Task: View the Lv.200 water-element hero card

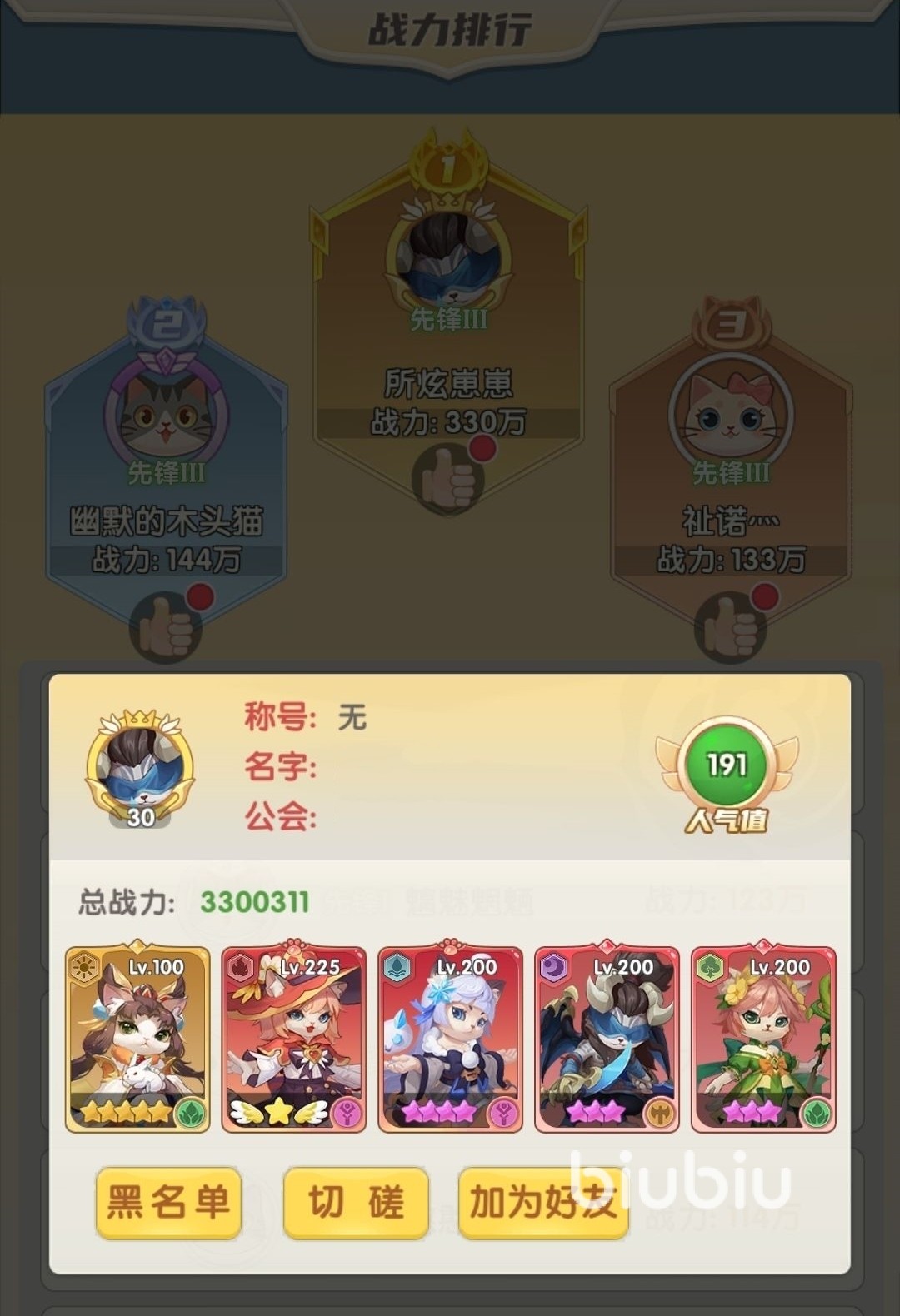Action: pyautogui.click(x=450, y=1039)
